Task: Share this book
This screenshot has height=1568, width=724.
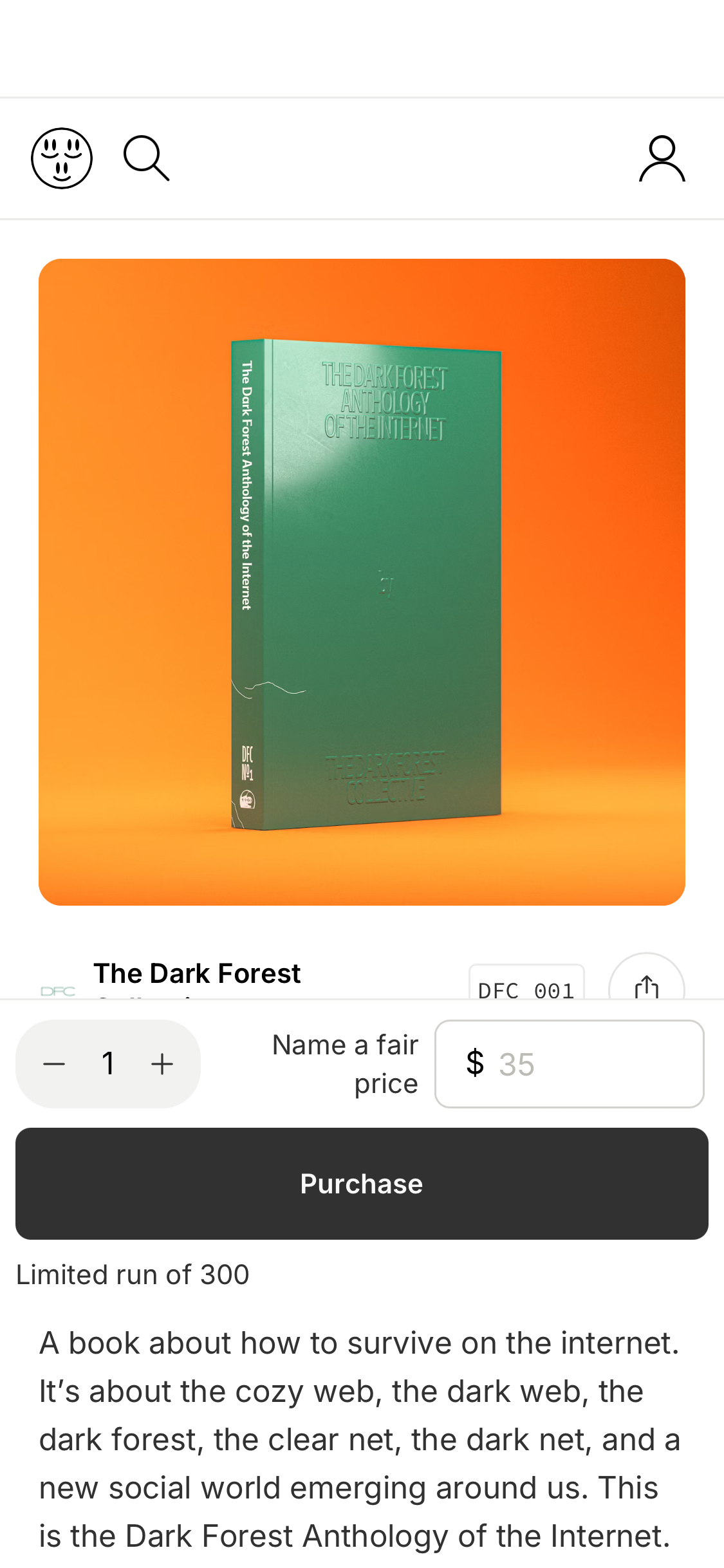Action: pyautogui.click(x=646, y=984)
